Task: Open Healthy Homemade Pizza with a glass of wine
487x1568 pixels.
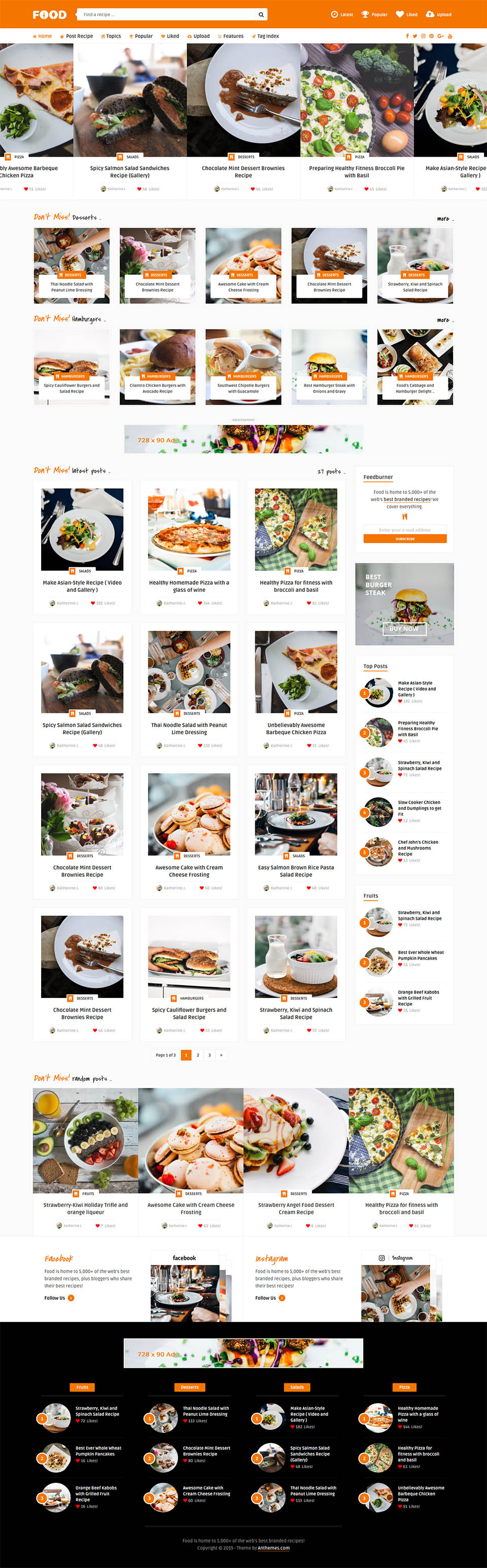Action: (189, 586)
